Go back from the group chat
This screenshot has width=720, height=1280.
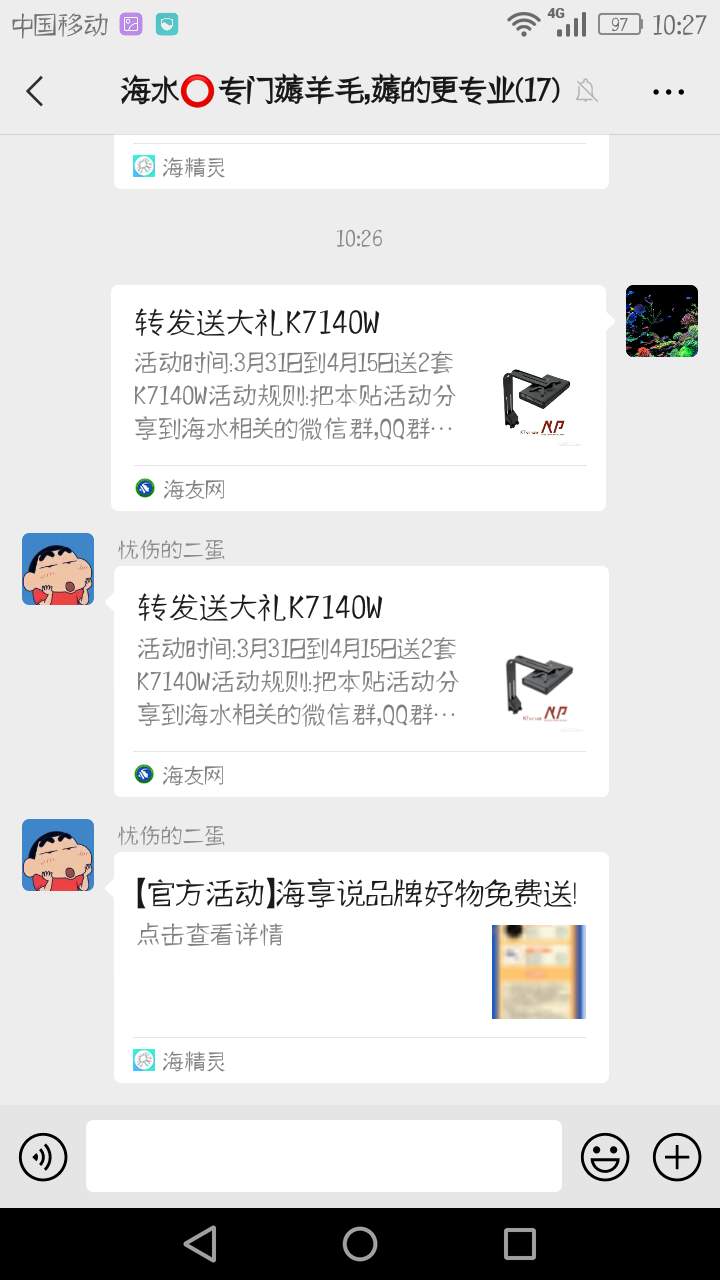click(35, 91)
